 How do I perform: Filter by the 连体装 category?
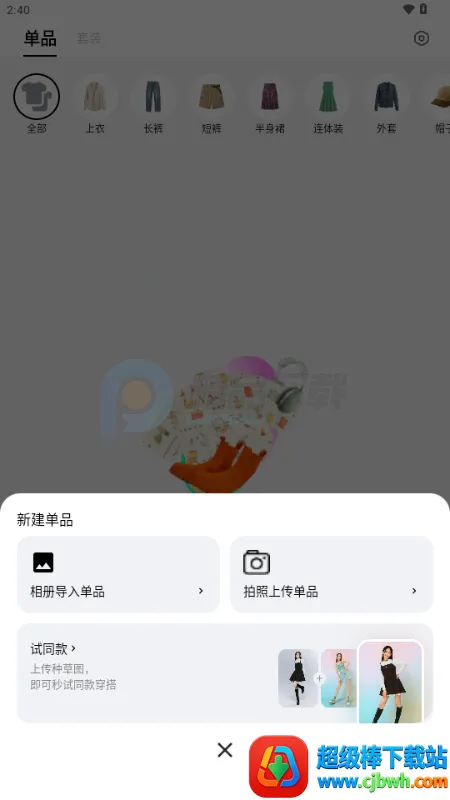328,104
